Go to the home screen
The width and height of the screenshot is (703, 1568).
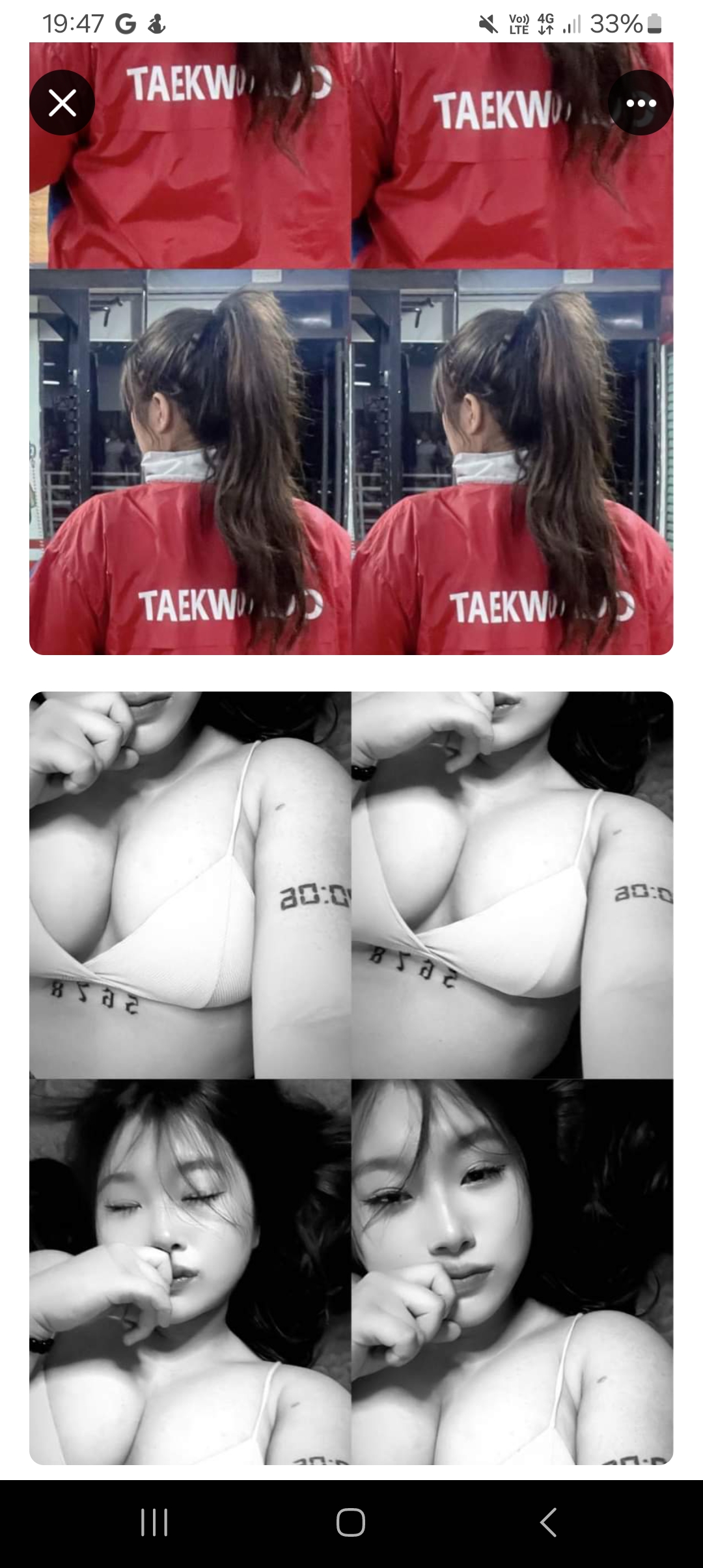click(x=351, y=1522)
